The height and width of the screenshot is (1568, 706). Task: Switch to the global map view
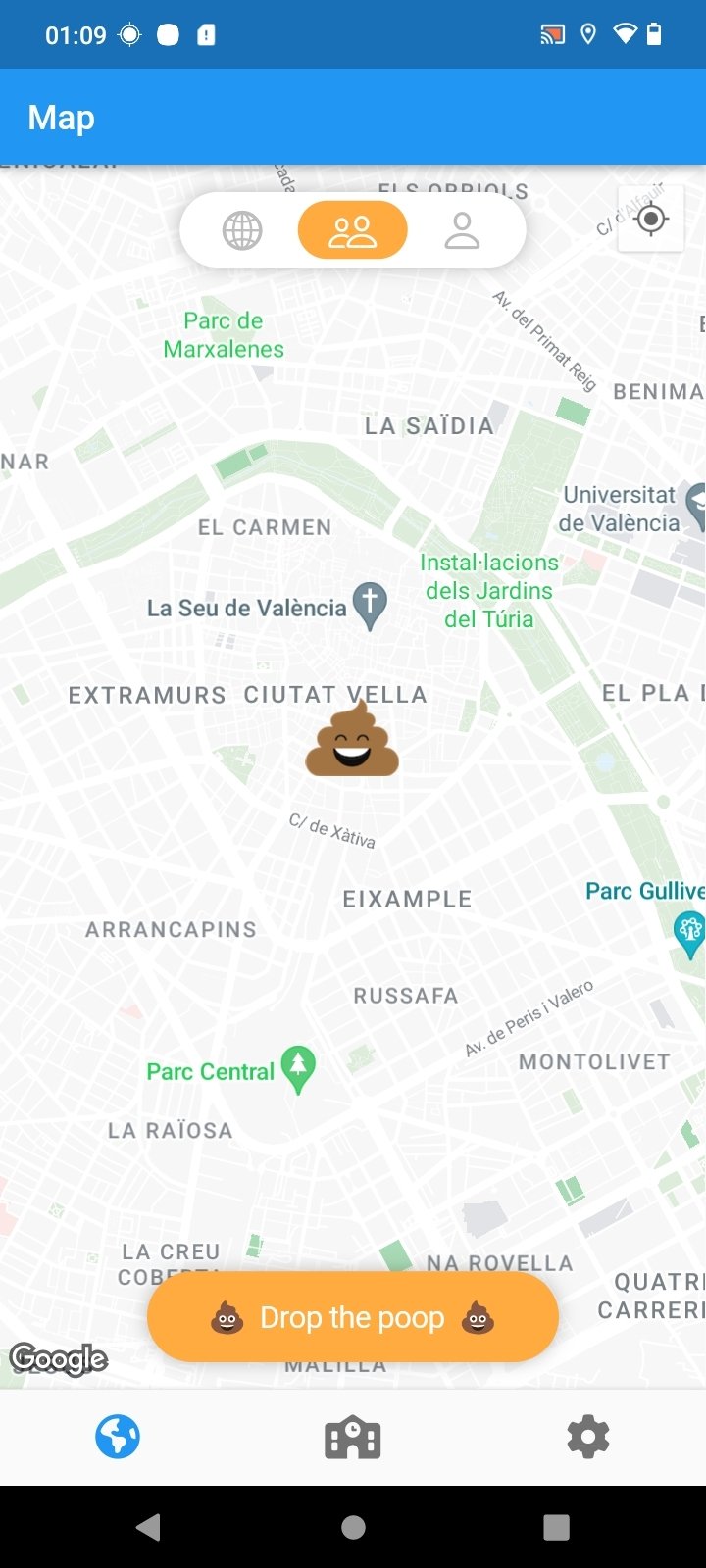(x=242, y=231)
